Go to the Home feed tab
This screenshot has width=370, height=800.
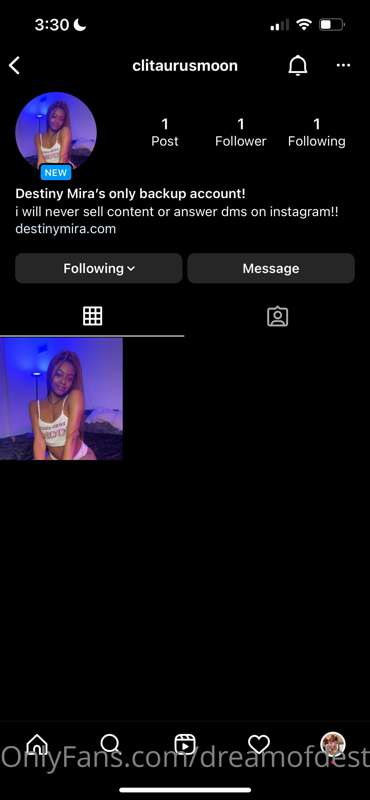click(37, 745)
